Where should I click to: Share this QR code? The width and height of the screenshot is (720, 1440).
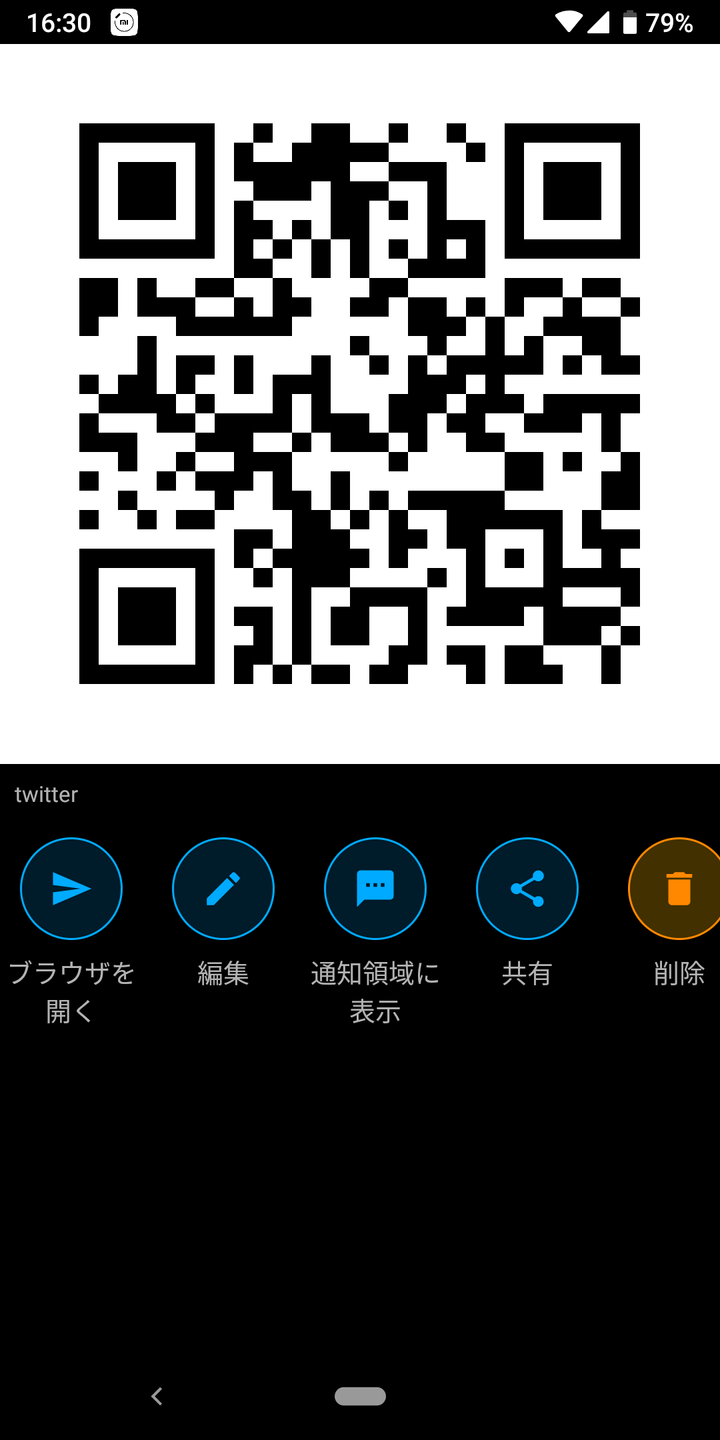coord(527,888)
